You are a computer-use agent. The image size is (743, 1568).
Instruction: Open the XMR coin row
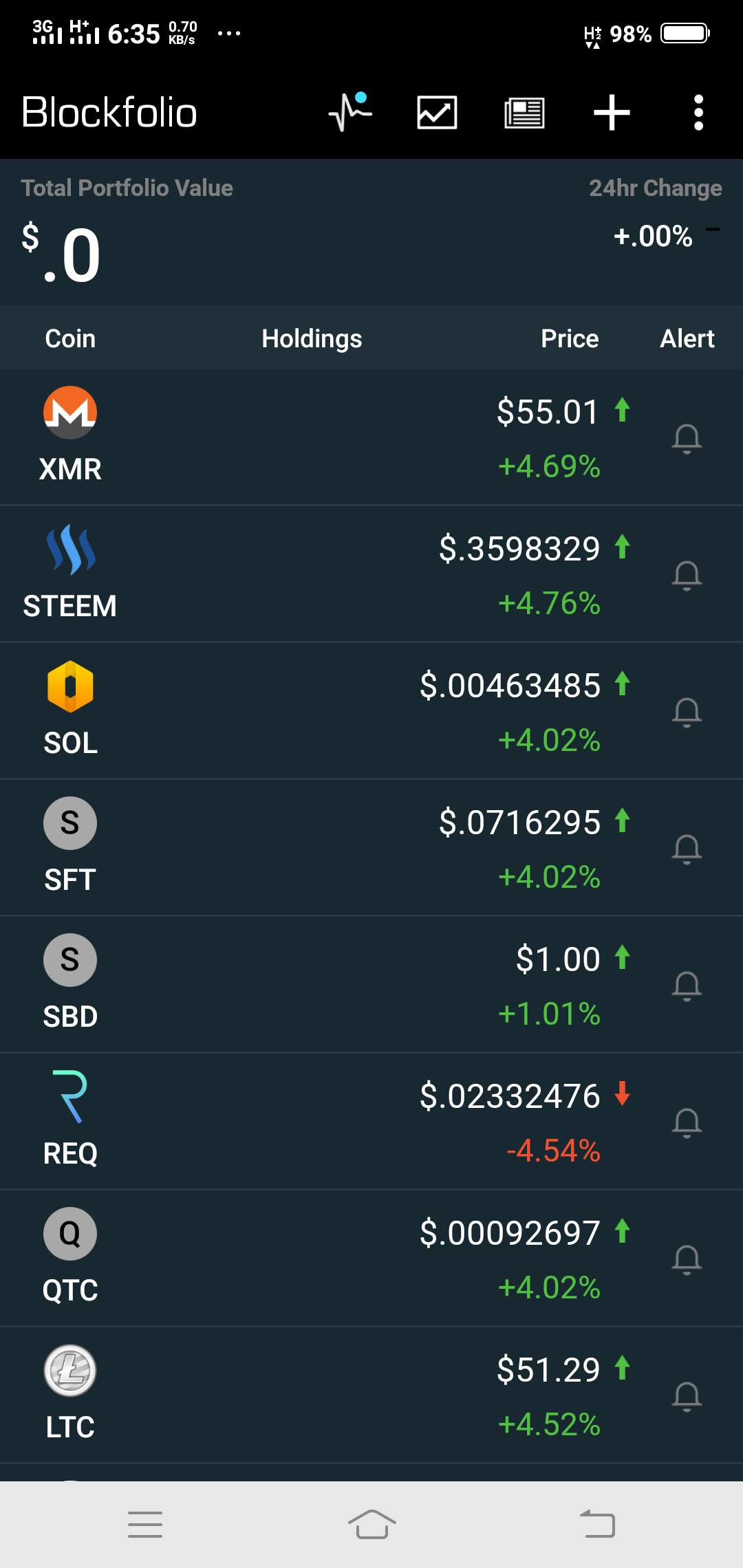coord(310,437)
